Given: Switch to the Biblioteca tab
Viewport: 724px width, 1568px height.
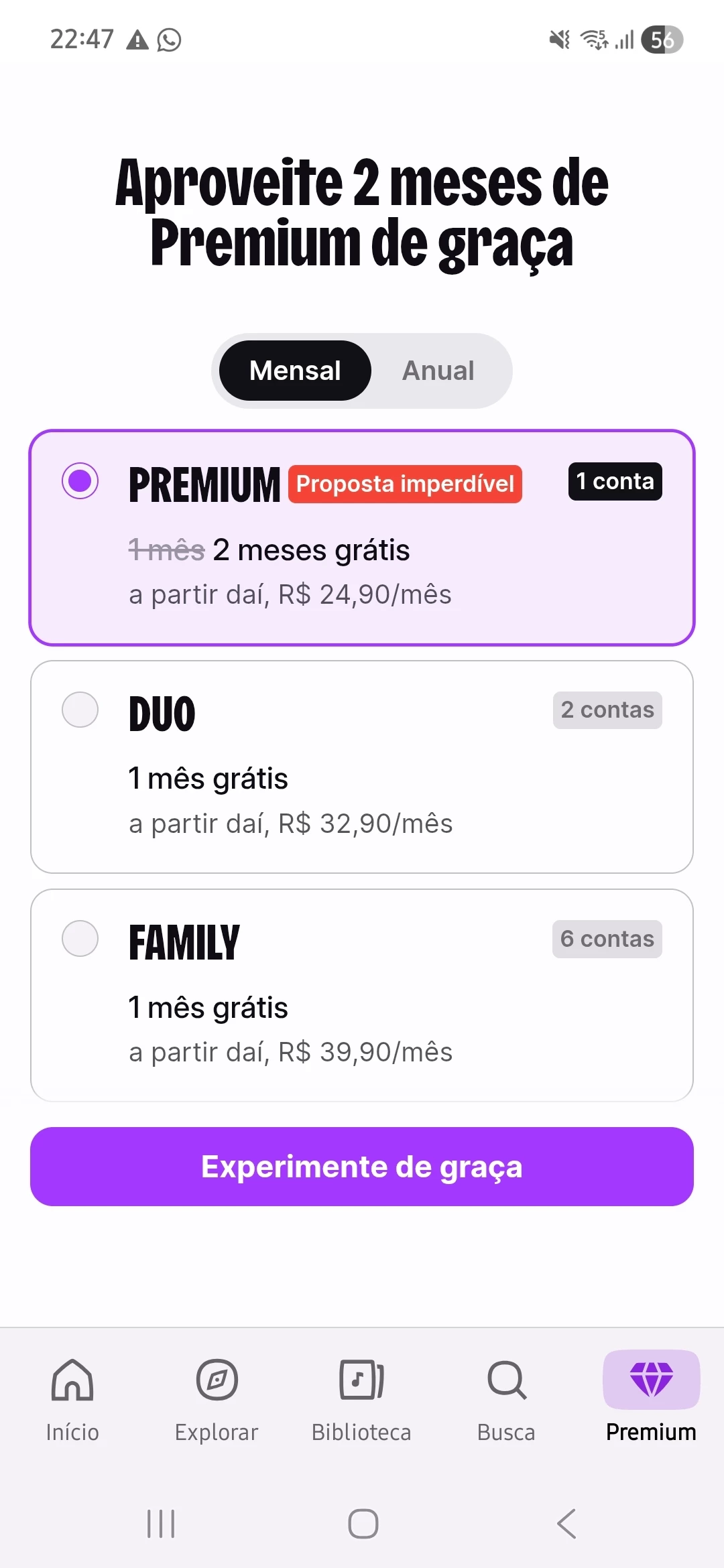Looking at the screenshot, I should pos(361,1398).
